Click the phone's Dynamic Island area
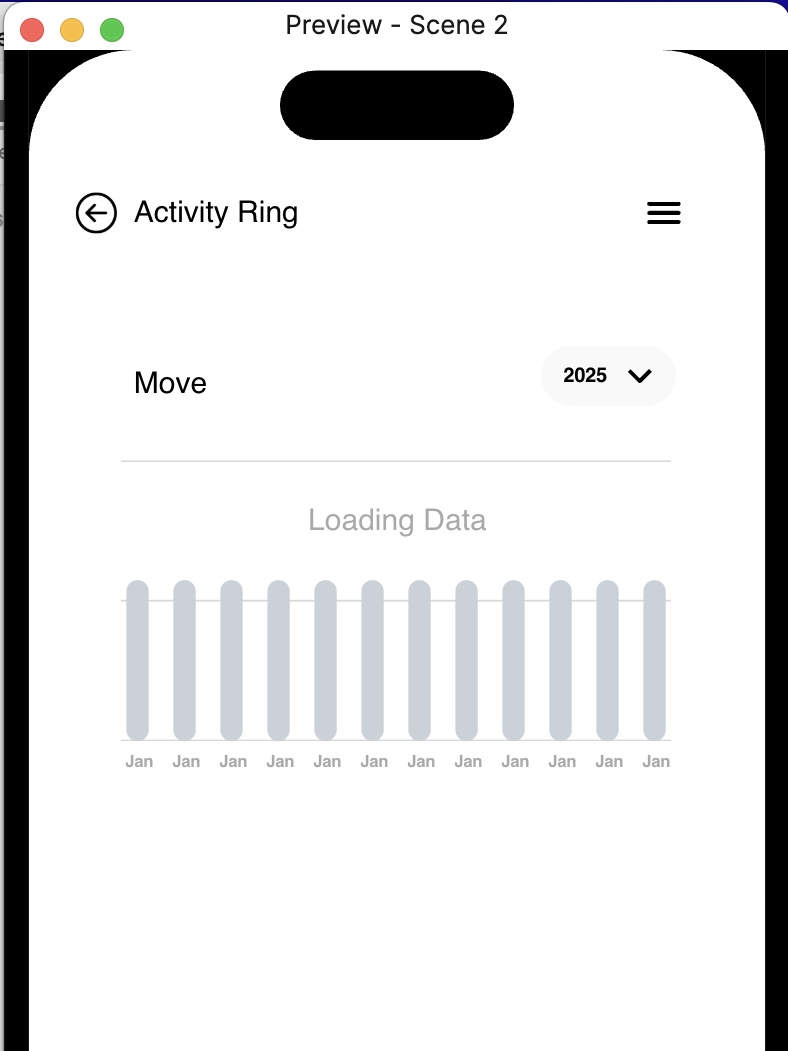This screenshot has height=1051, width=788. point(396,104)
